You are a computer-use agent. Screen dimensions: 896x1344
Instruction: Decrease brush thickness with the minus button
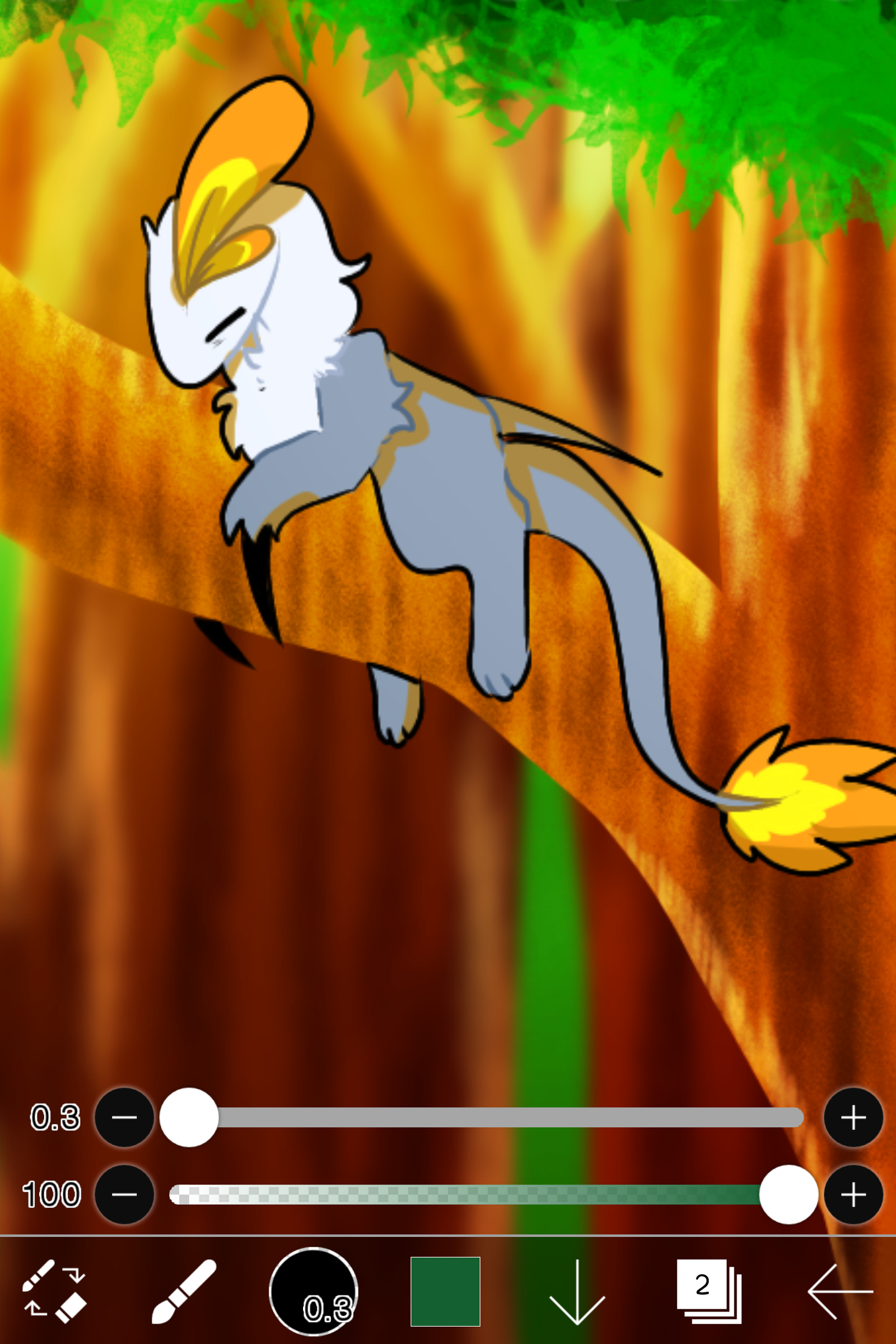pos(124,1117)
